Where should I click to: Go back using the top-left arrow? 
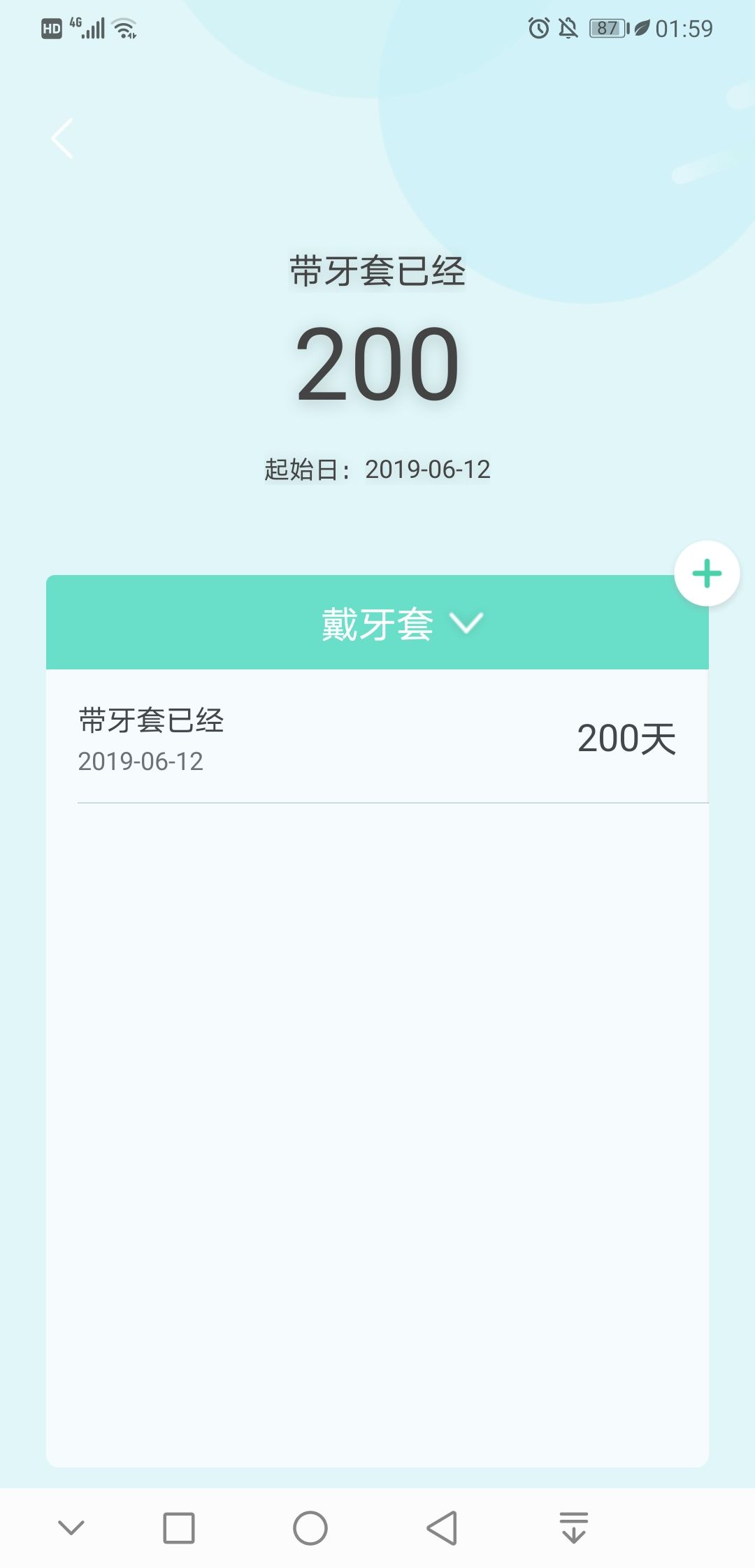(62, 138)
